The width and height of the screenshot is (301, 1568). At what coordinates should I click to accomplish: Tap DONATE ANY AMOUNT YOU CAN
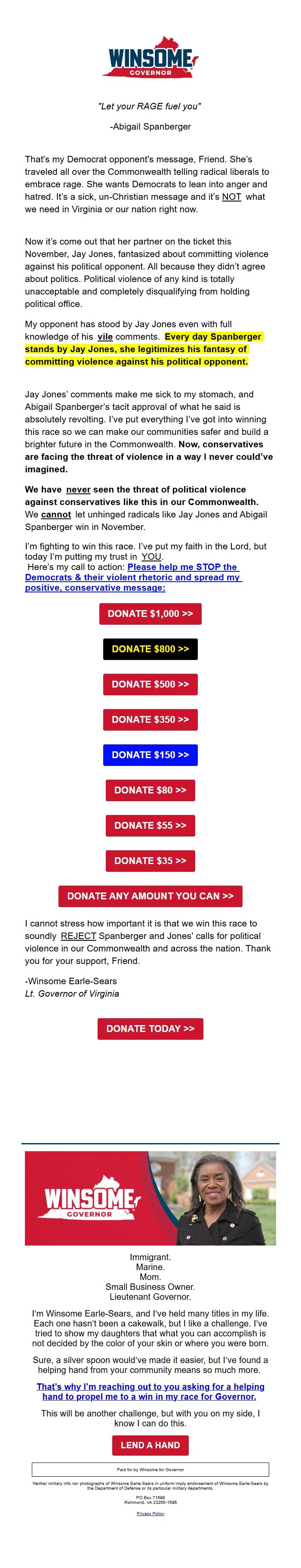(x=150, y=896)
